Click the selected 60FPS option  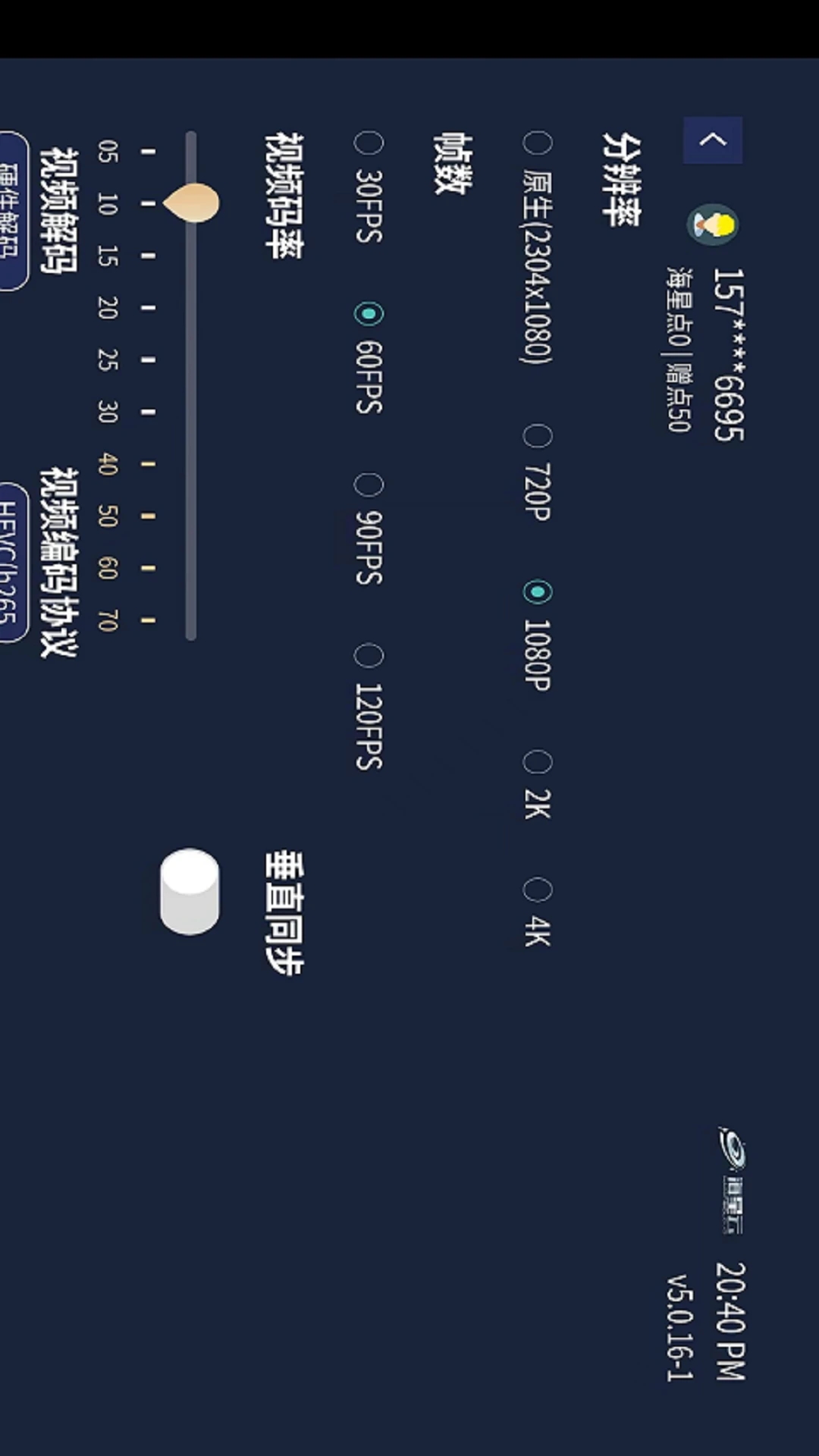click(367, 312)
